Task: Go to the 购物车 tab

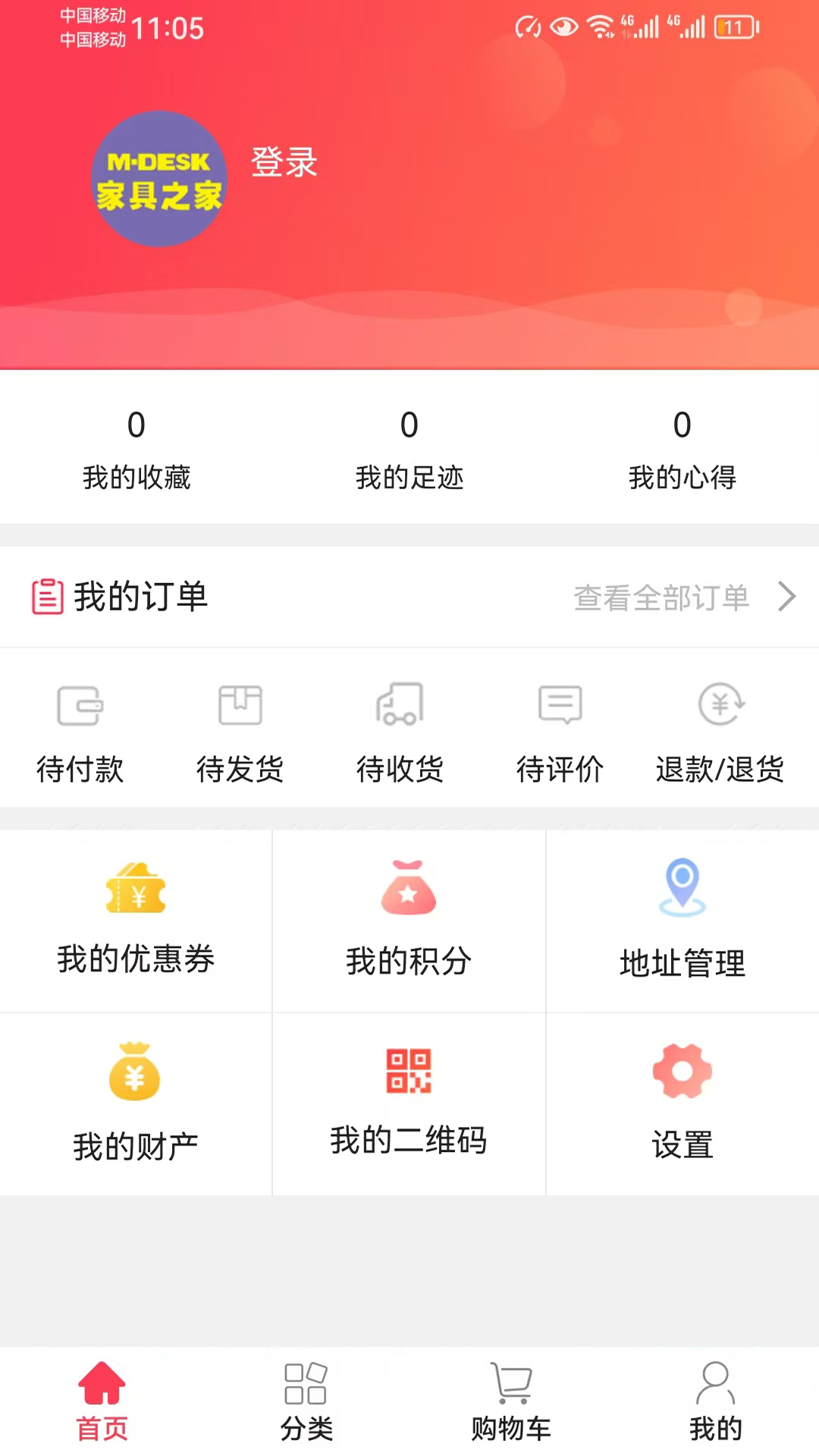Action: click(511, 1401)
